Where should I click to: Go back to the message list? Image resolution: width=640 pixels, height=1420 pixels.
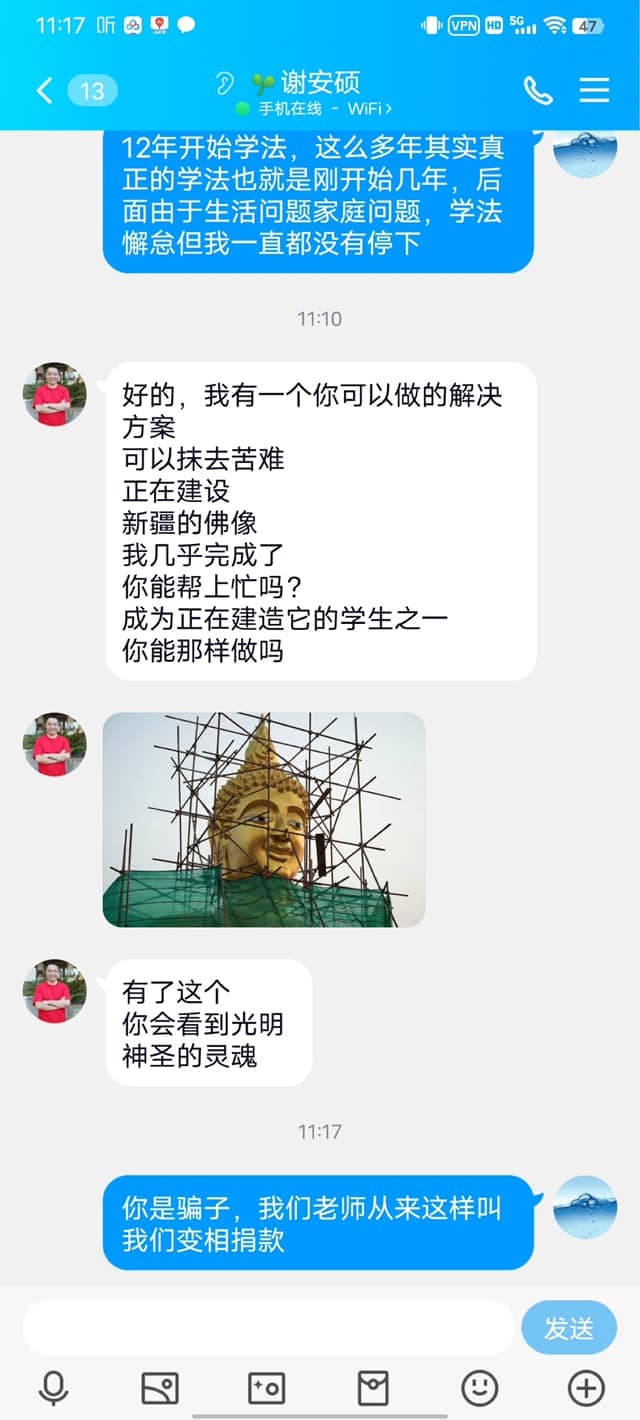click(x=44, y=91)
